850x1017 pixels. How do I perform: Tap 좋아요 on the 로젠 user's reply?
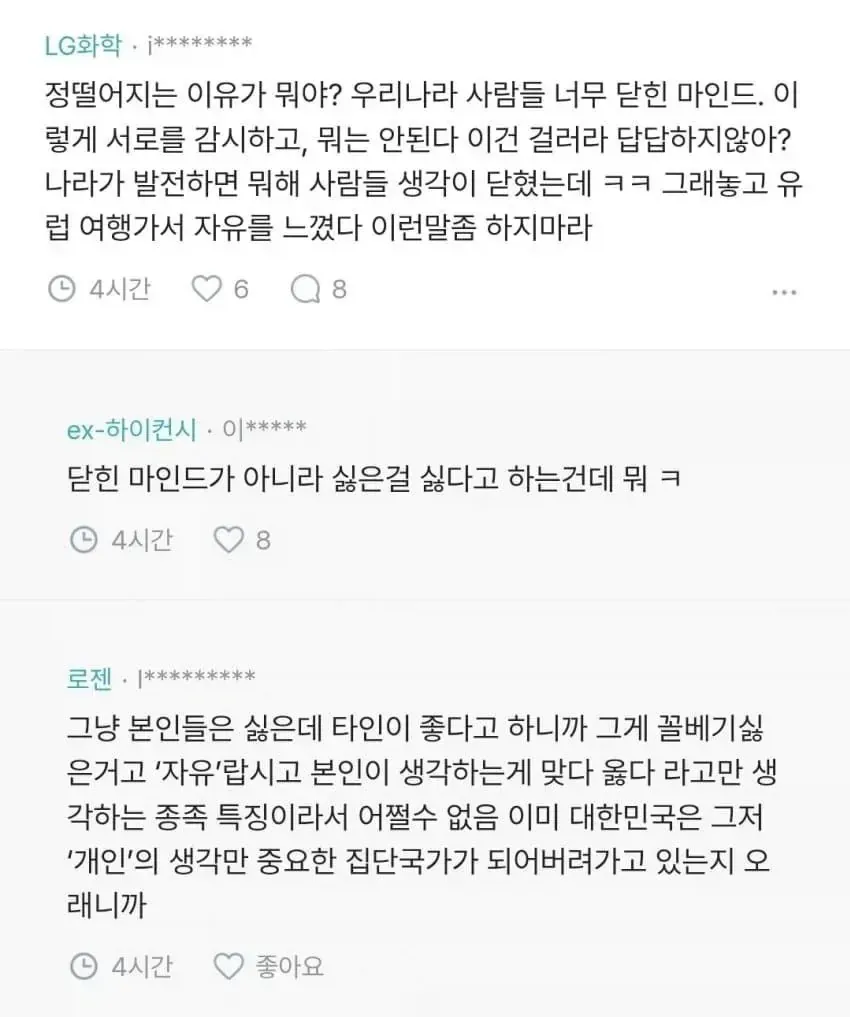pos(268,966)
